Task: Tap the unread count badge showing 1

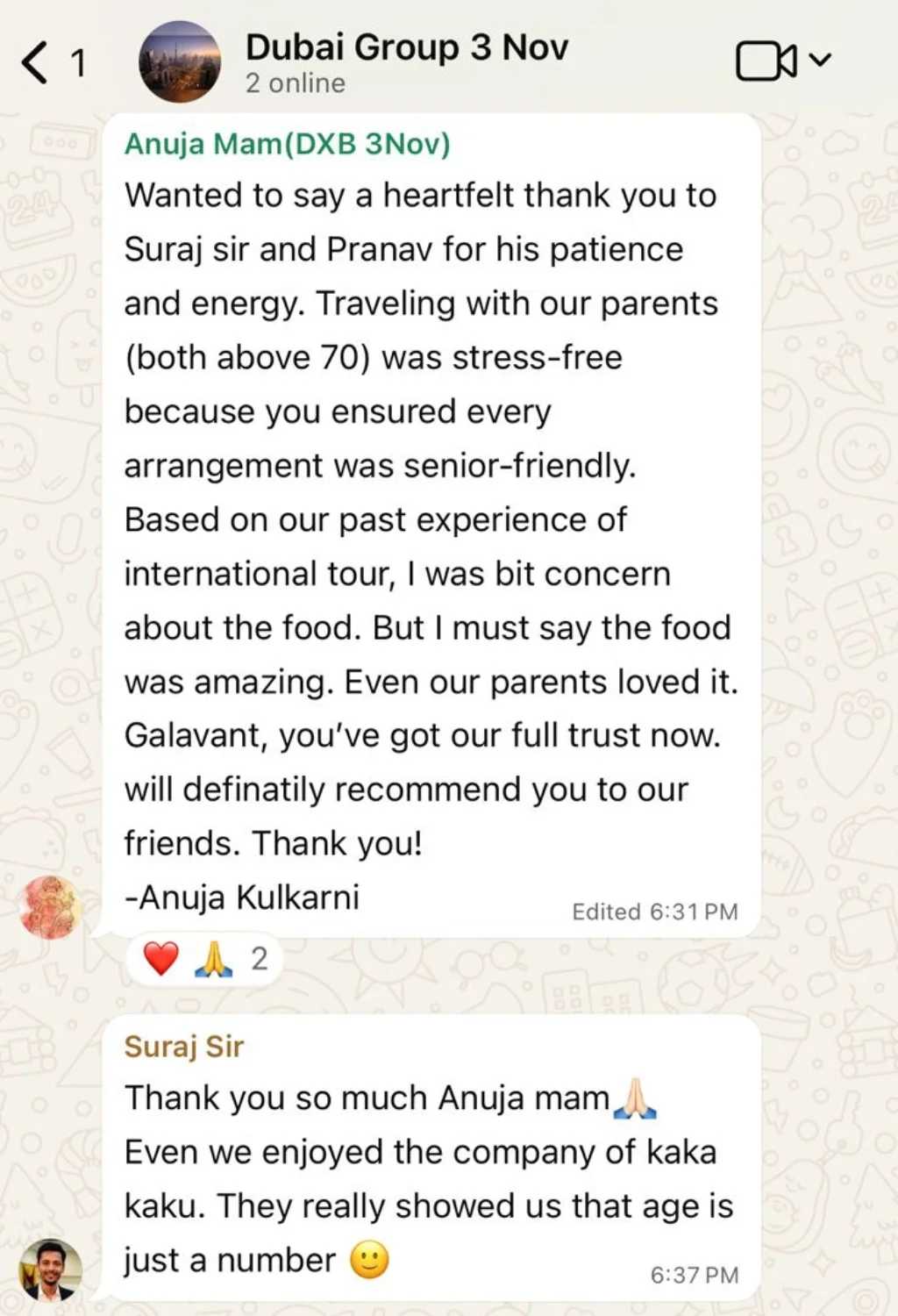Action: point(79,61)
